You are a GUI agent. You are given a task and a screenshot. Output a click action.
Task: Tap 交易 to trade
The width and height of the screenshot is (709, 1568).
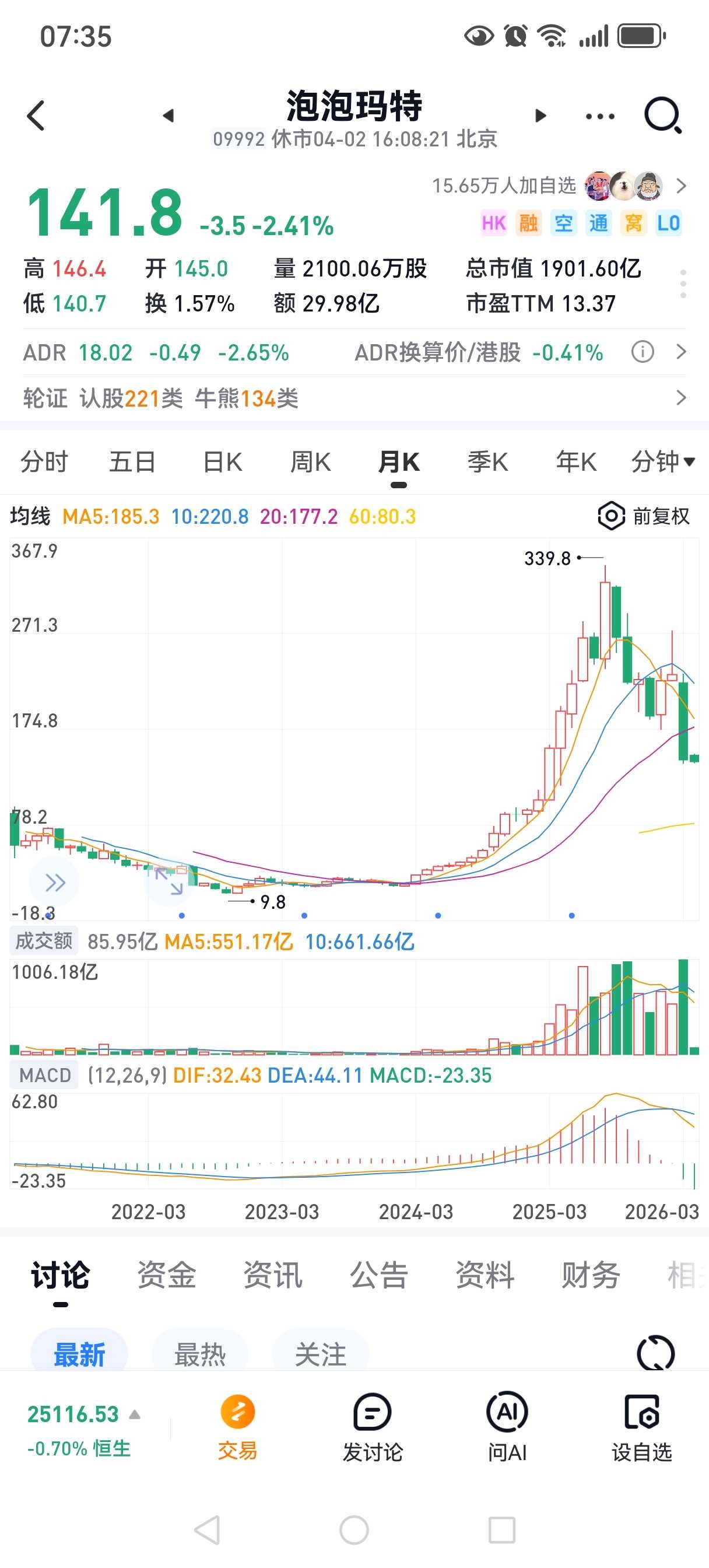click(x=237, y=1427)
